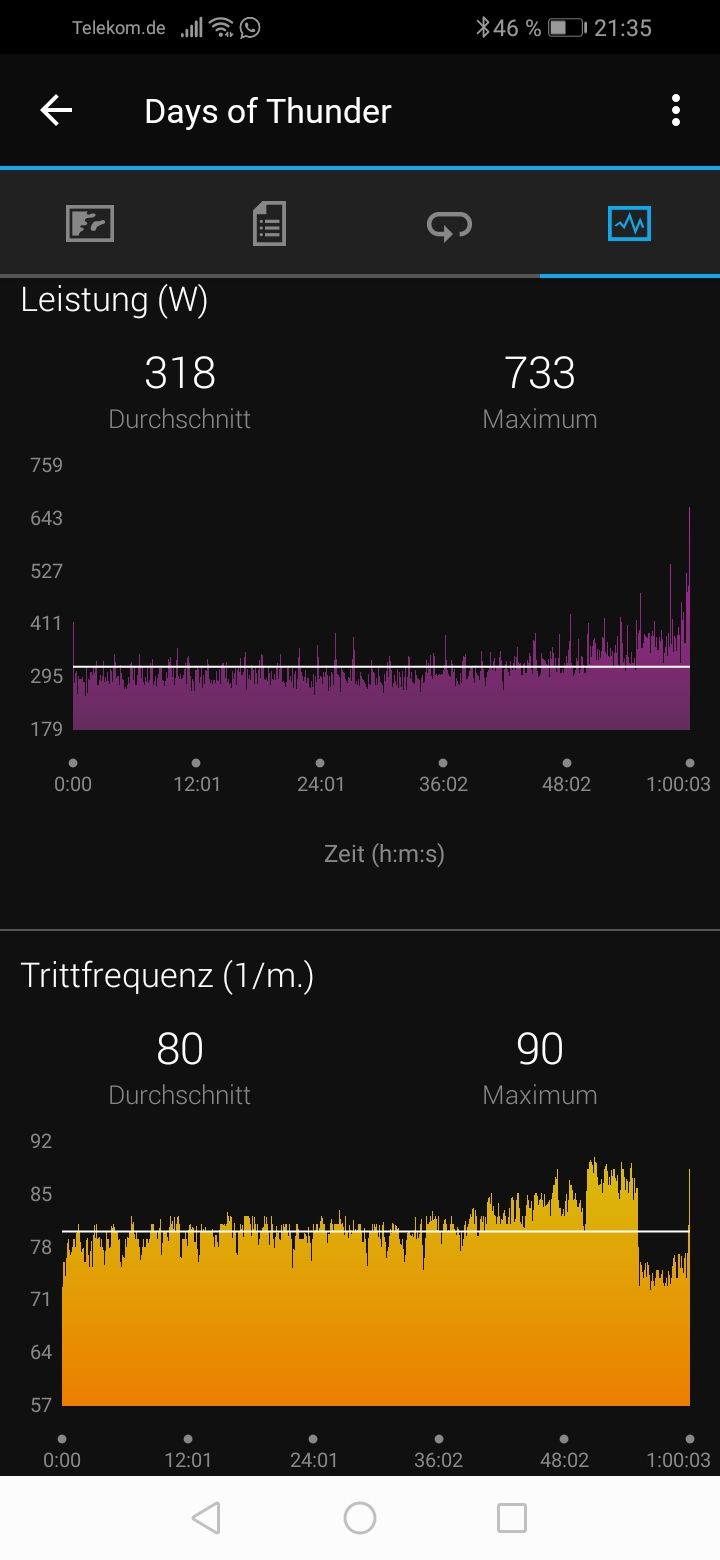
Task: Select the charts tab
Action: [629, 223]
